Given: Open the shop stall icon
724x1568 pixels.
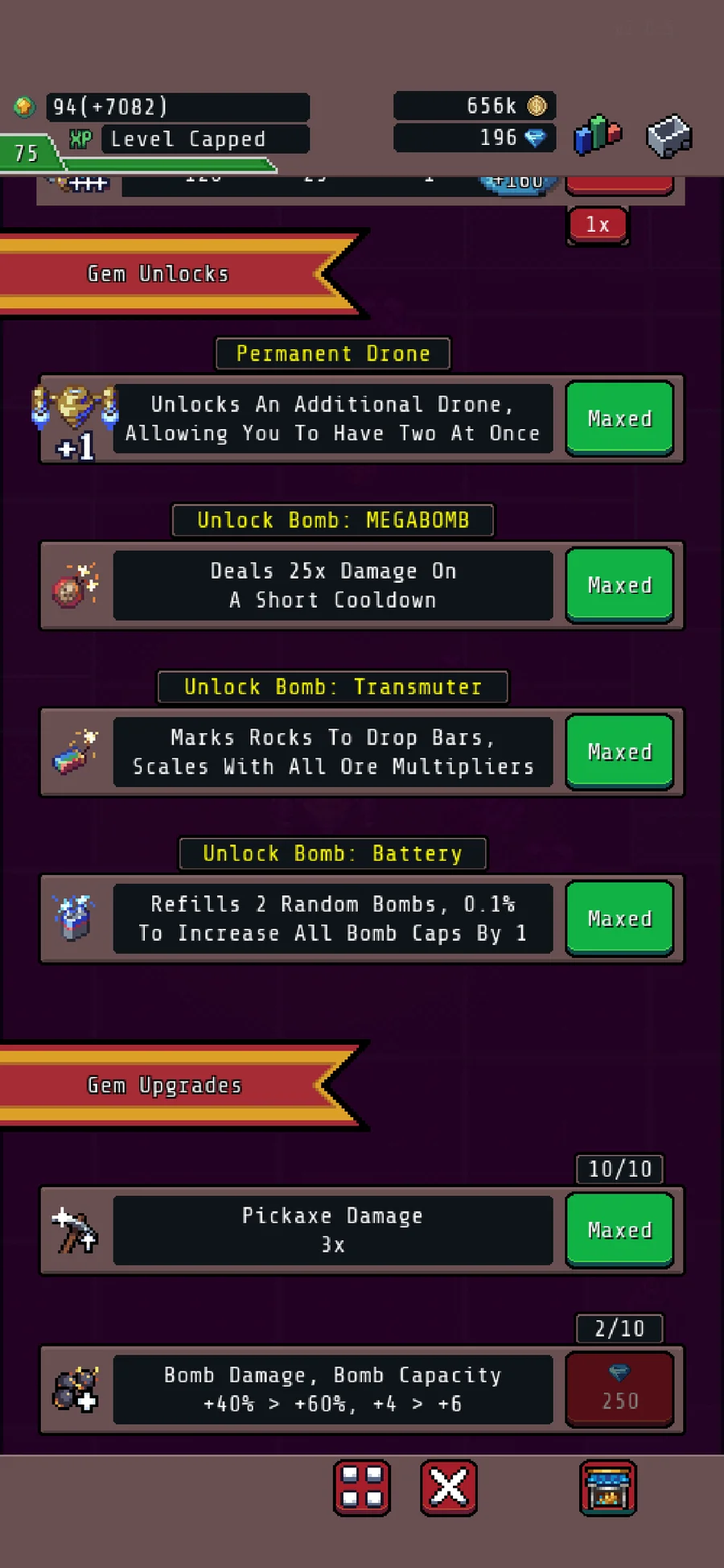Looking at the screenshot, I should [x=608, y=1488].
